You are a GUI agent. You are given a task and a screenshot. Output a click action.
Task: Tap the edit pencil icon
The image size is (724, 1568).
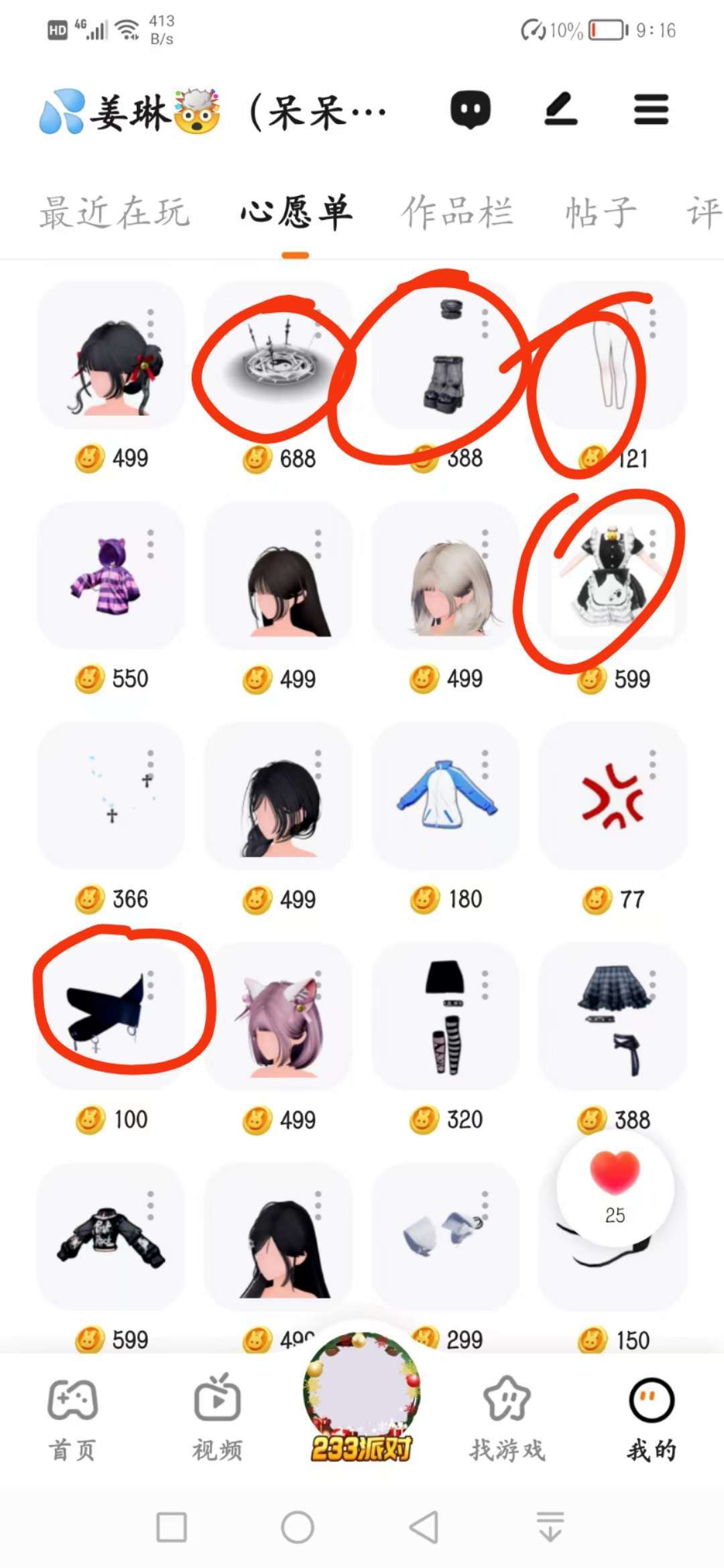point(560,109)
